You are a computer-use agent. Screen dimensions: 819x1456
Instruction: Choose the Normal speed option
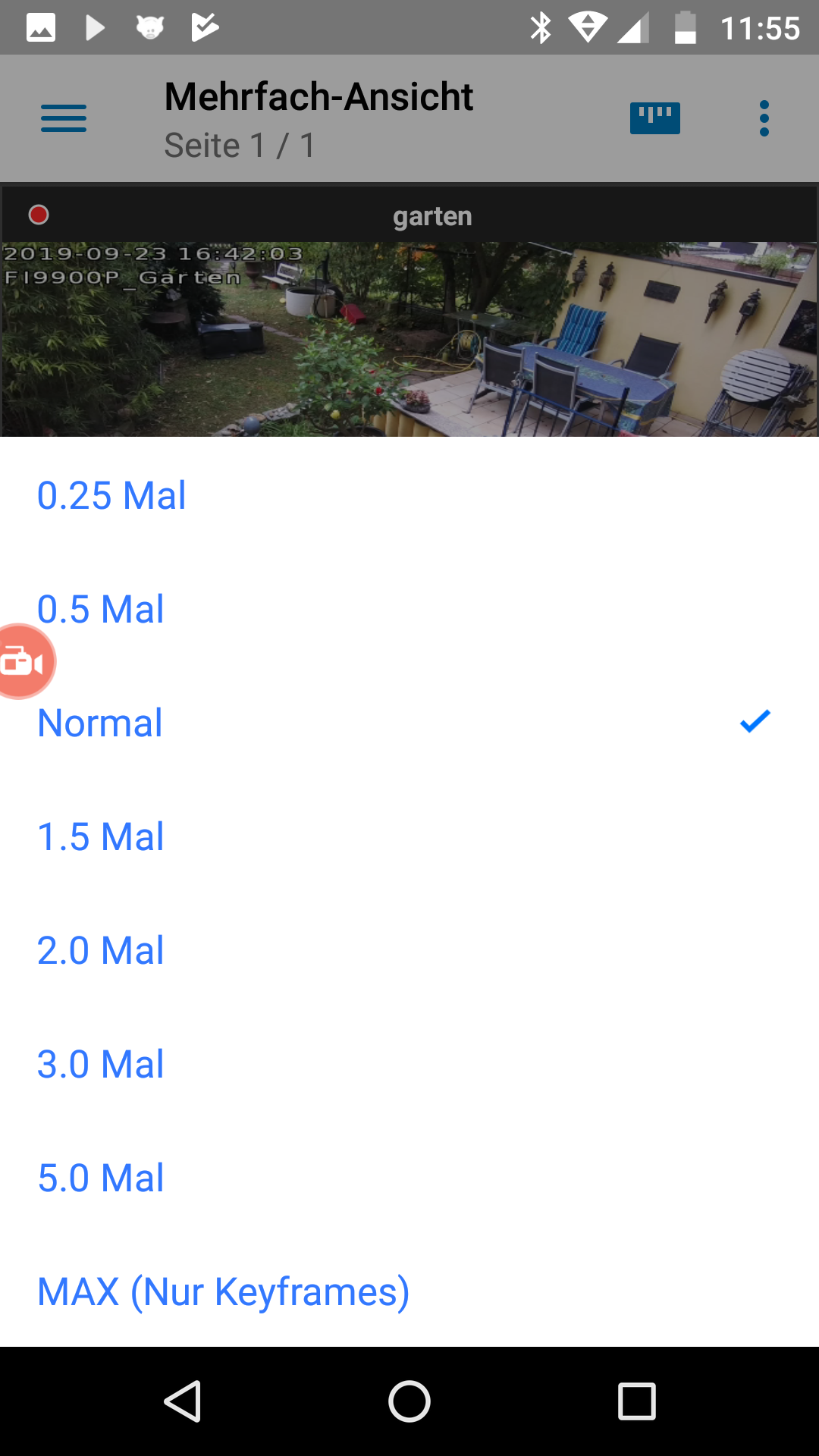[409, 723]
